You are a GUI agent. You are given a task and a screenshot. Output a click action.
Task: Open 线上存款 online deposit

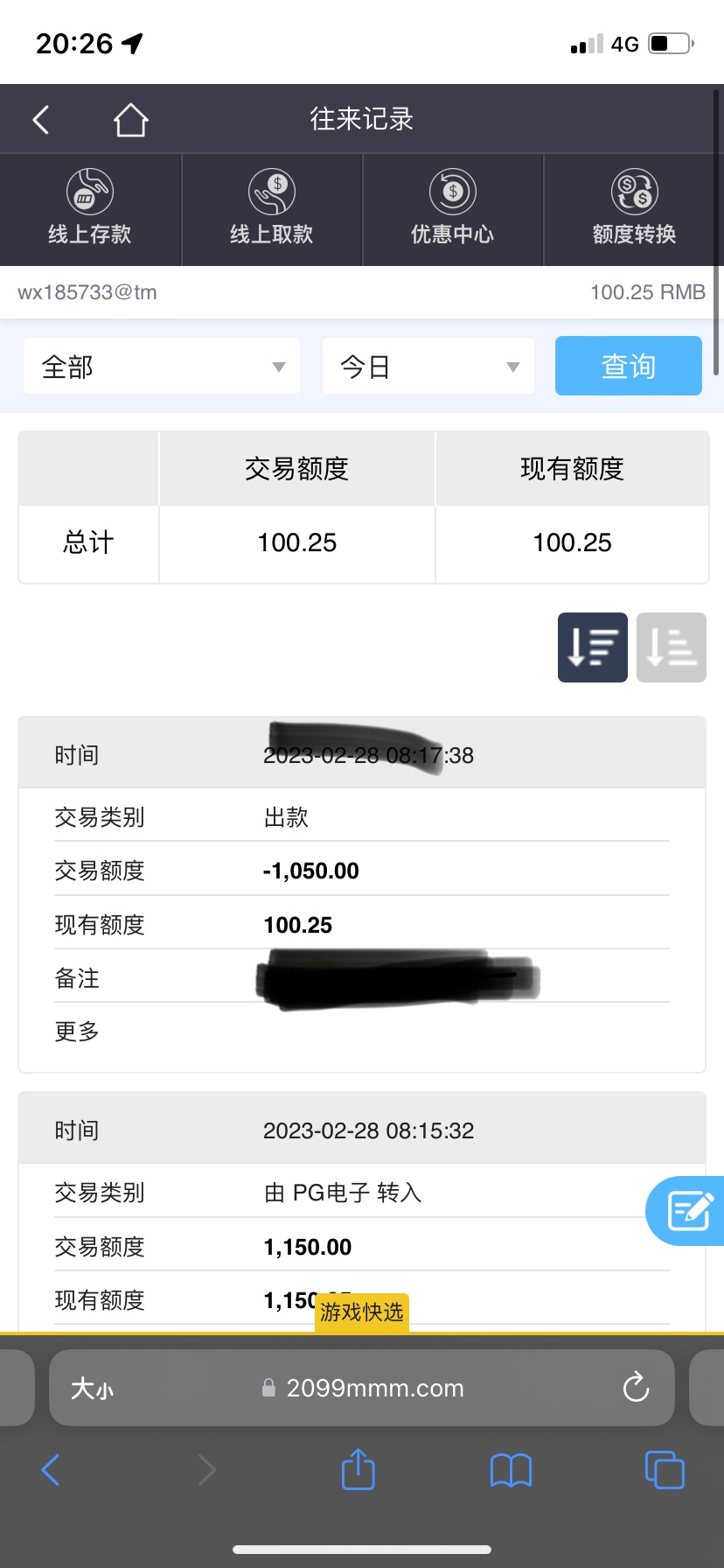pos(90,208)
